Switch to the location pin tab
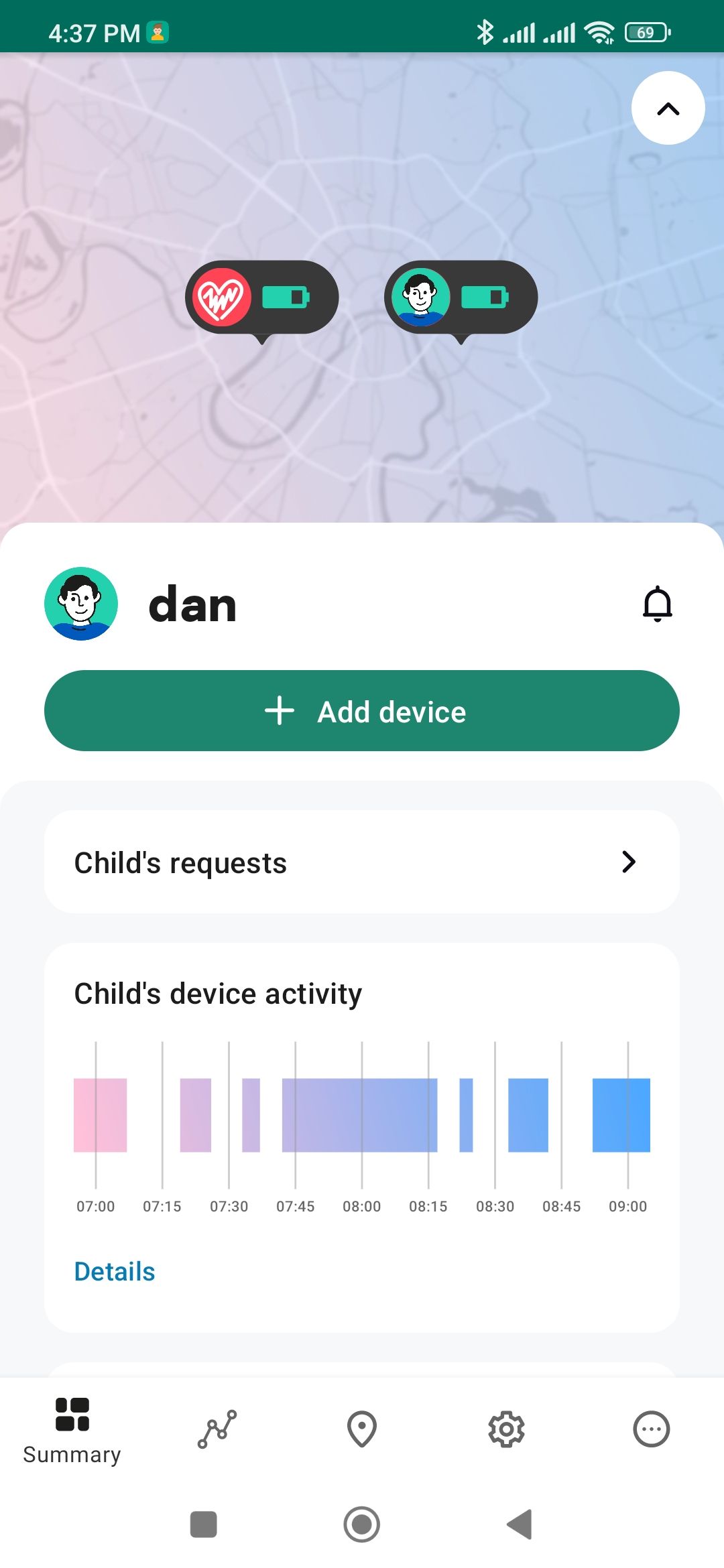The width and height of the screenshot is (724, 1568). point(362,1429)
